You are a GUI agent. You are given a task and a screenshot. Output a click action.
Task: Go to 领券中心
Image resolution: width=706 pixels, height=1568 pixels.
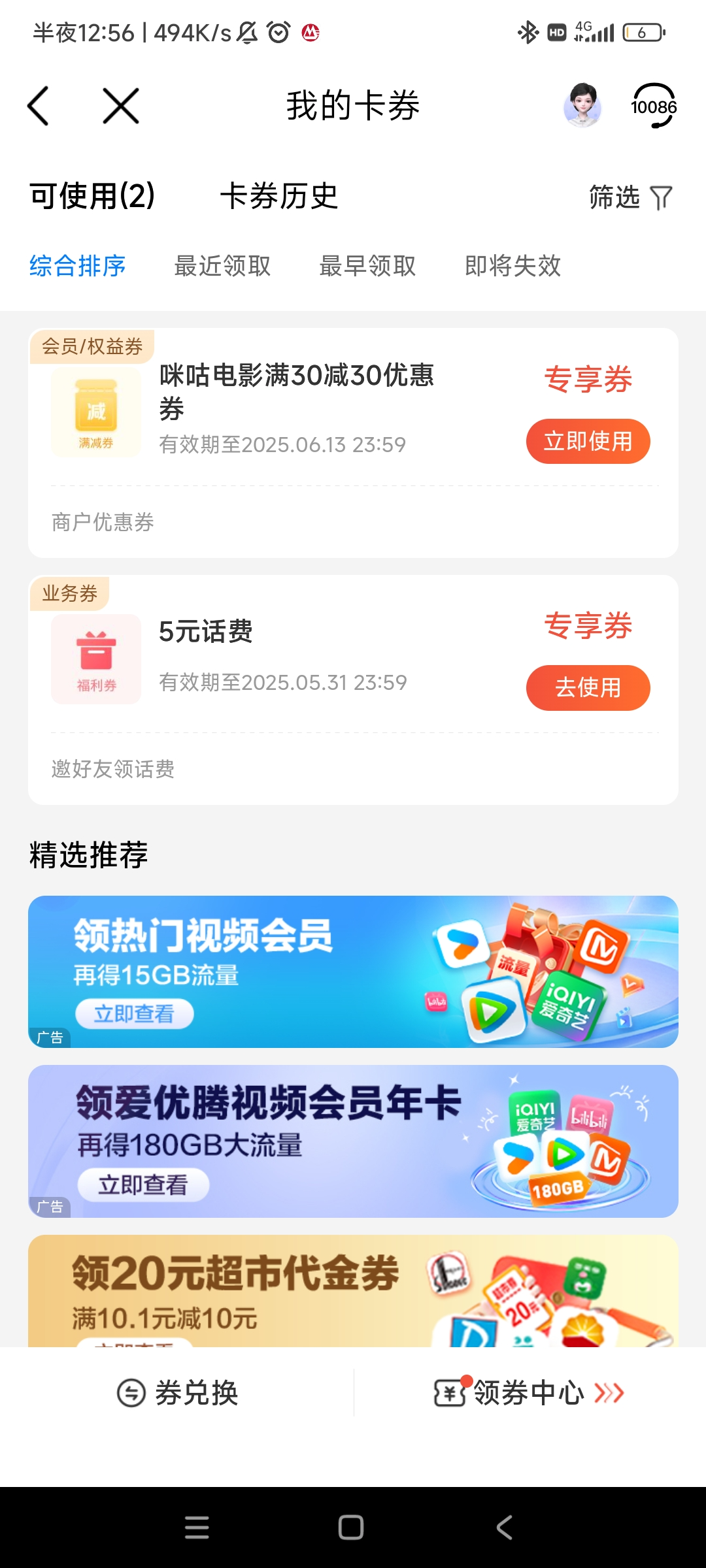point(529,1393)
